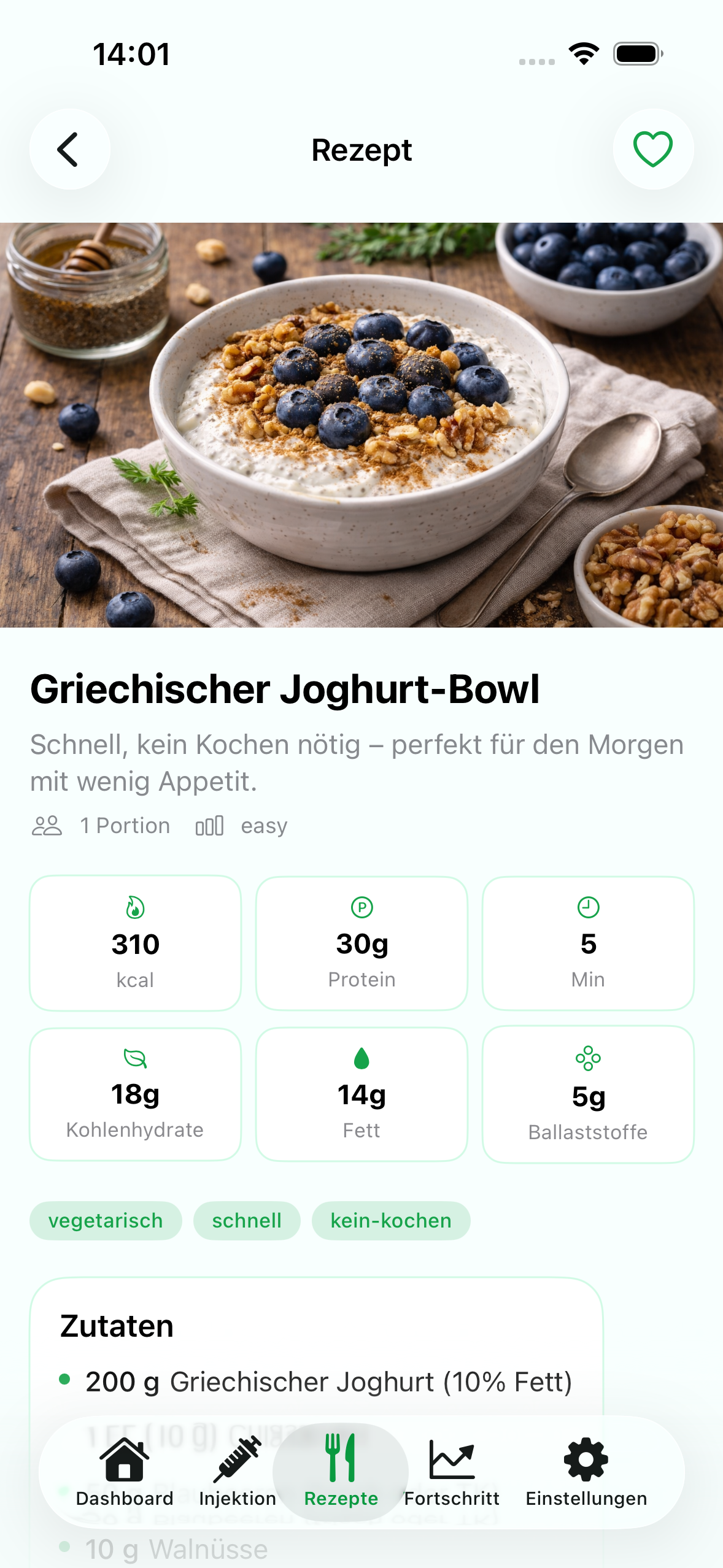Select the easy difficulty bars icon
723x1568 pixels.
coord(209,825)
